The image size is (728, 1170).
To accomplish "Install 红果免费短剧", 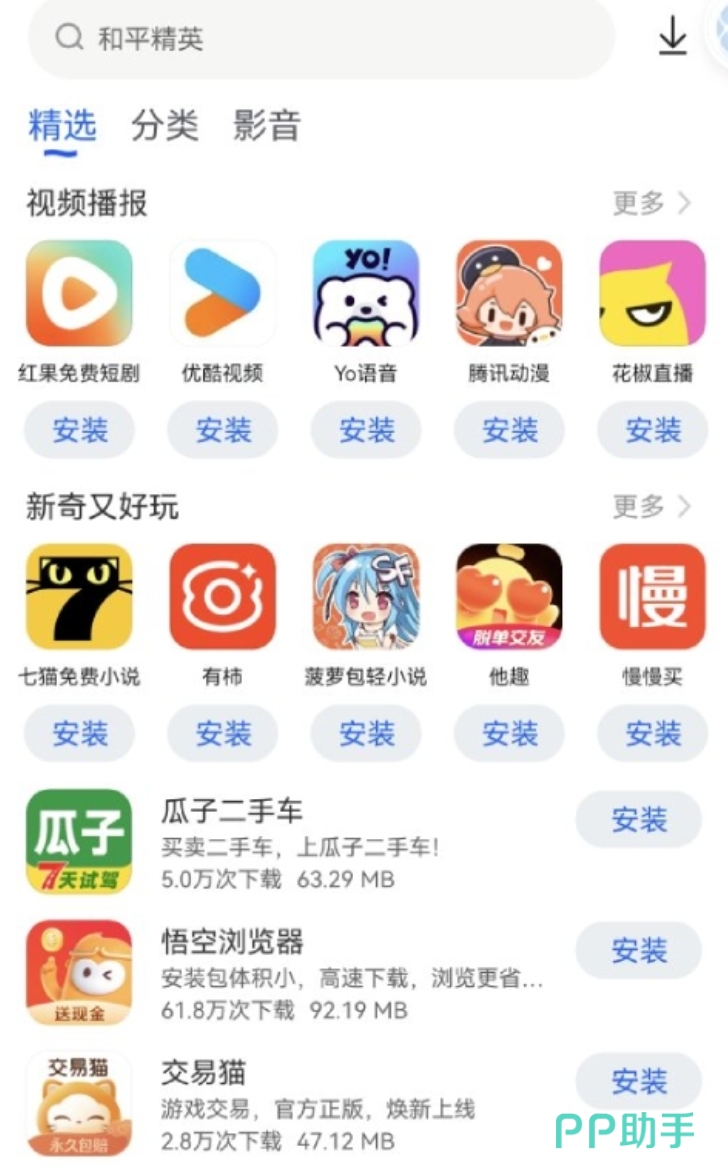I will 80,431.
